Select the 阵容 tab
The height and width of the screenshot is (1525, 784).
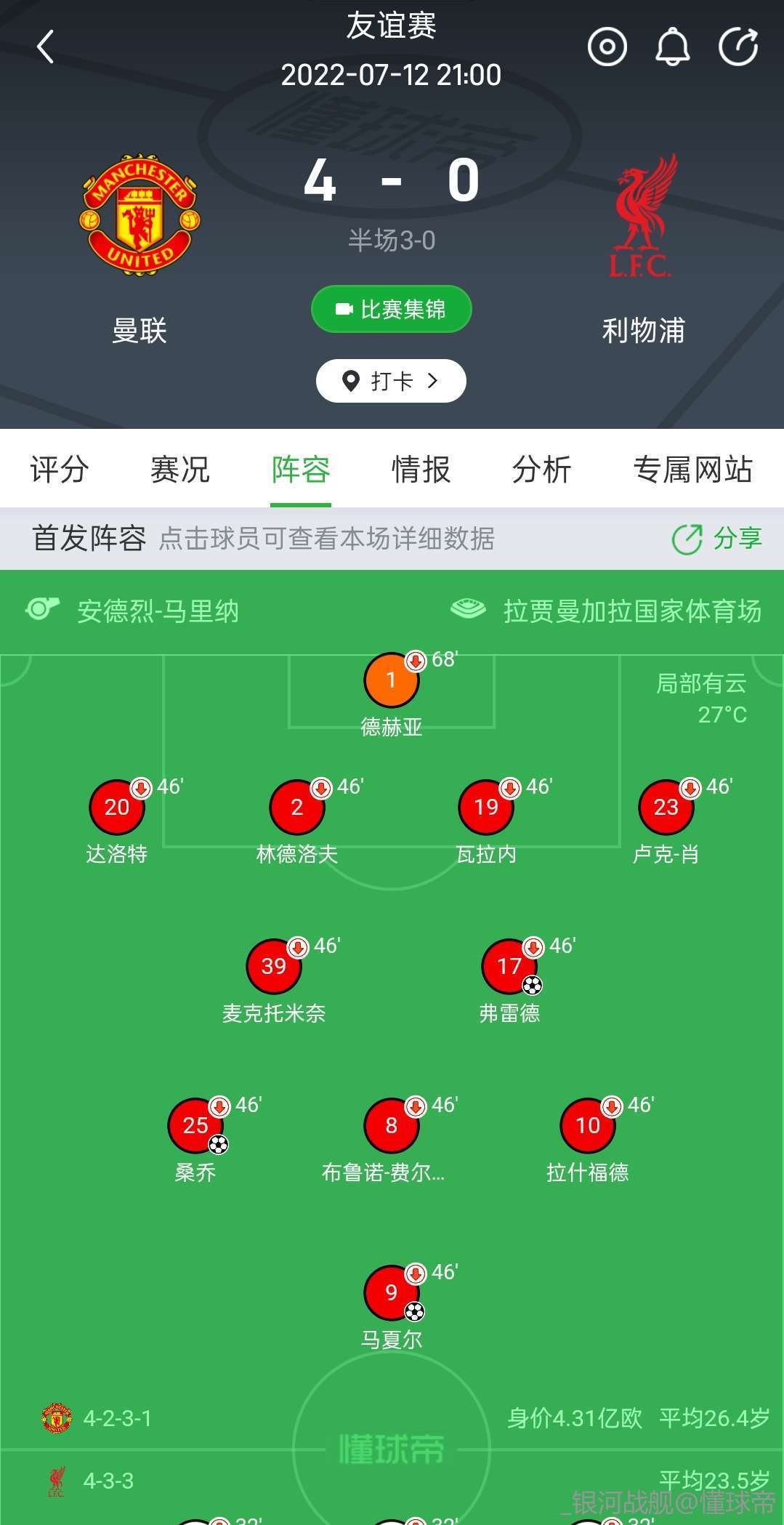301,470
